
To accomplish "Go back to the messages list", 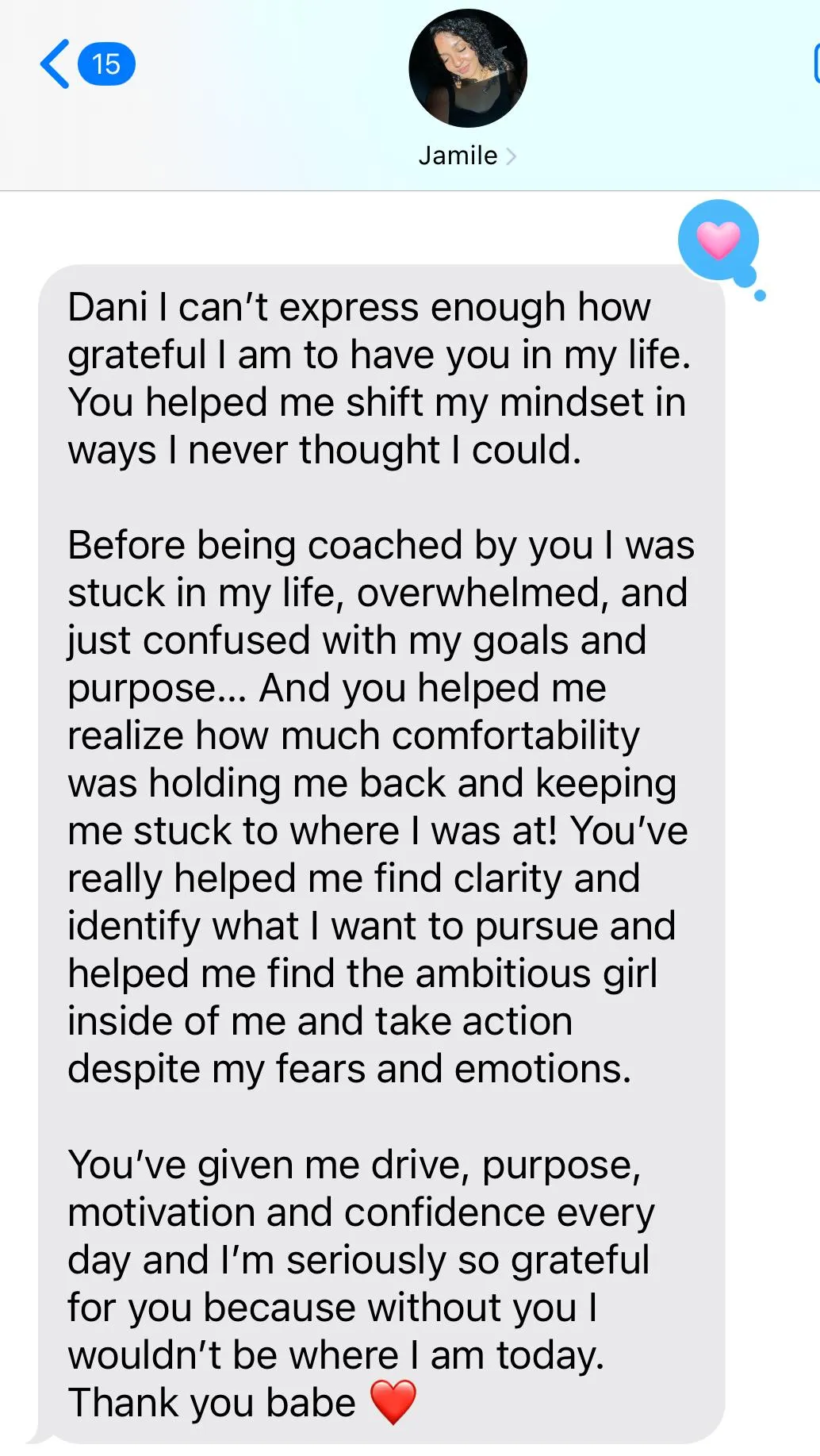I will coord(87,64).
